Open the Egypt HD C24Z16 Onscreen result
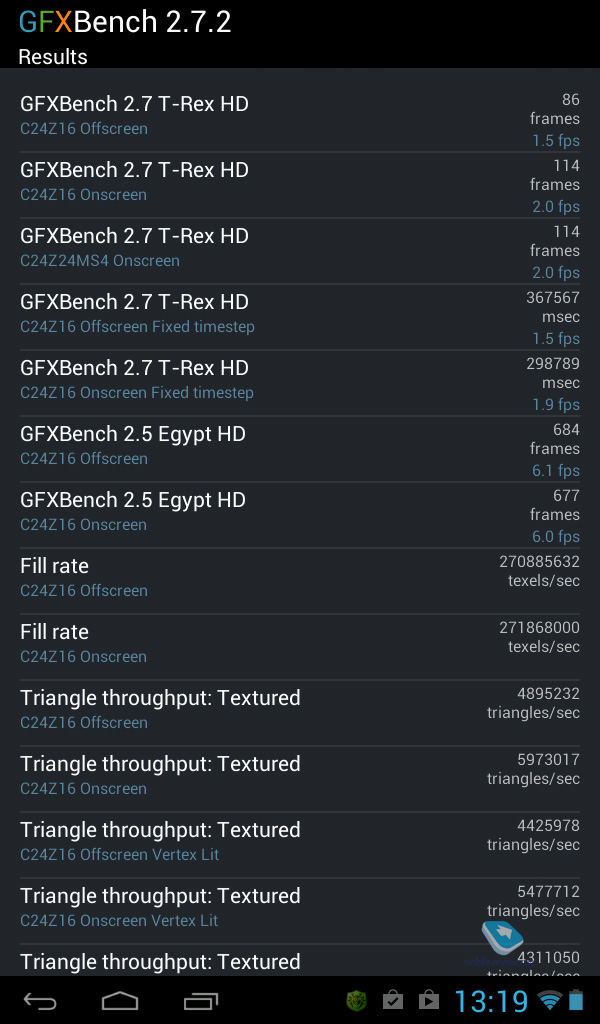Image resolution: width=600 pixels, height=1024 pixels. 300,515
